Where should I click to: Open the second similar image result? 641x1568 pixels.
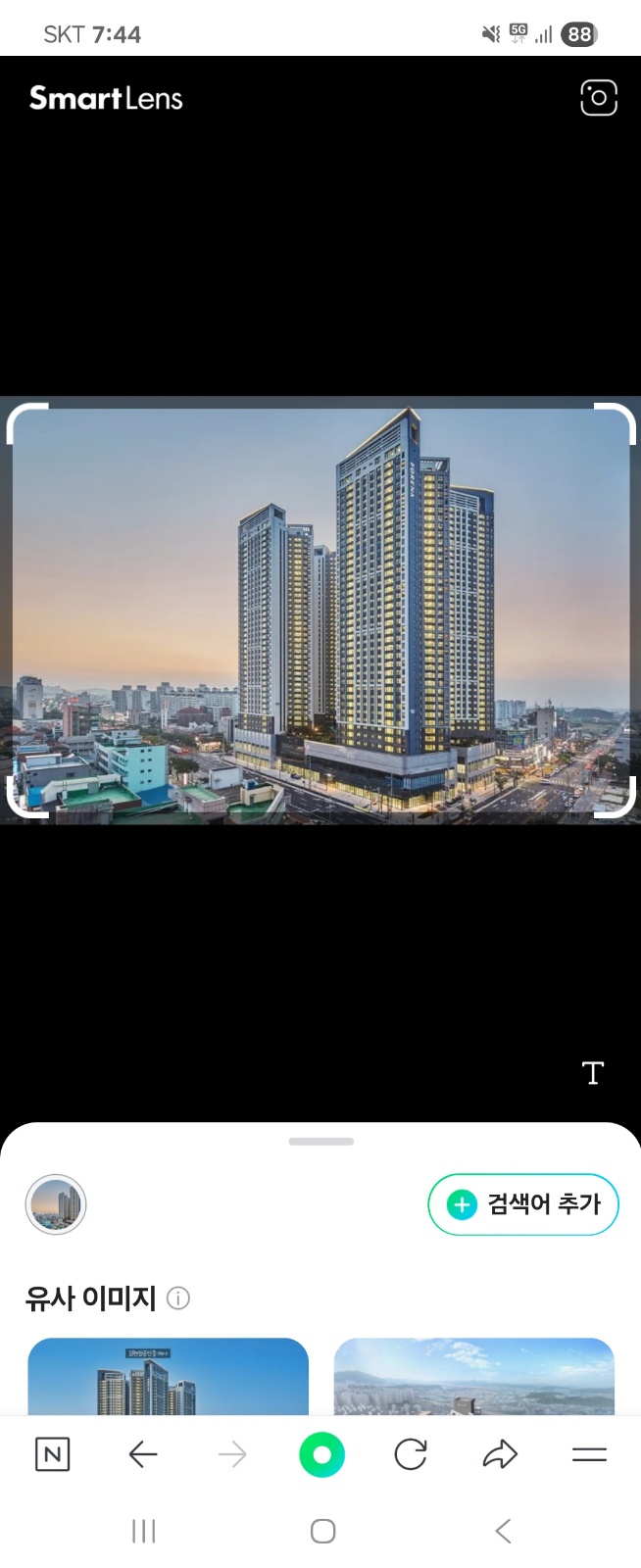click(473, 1375)
